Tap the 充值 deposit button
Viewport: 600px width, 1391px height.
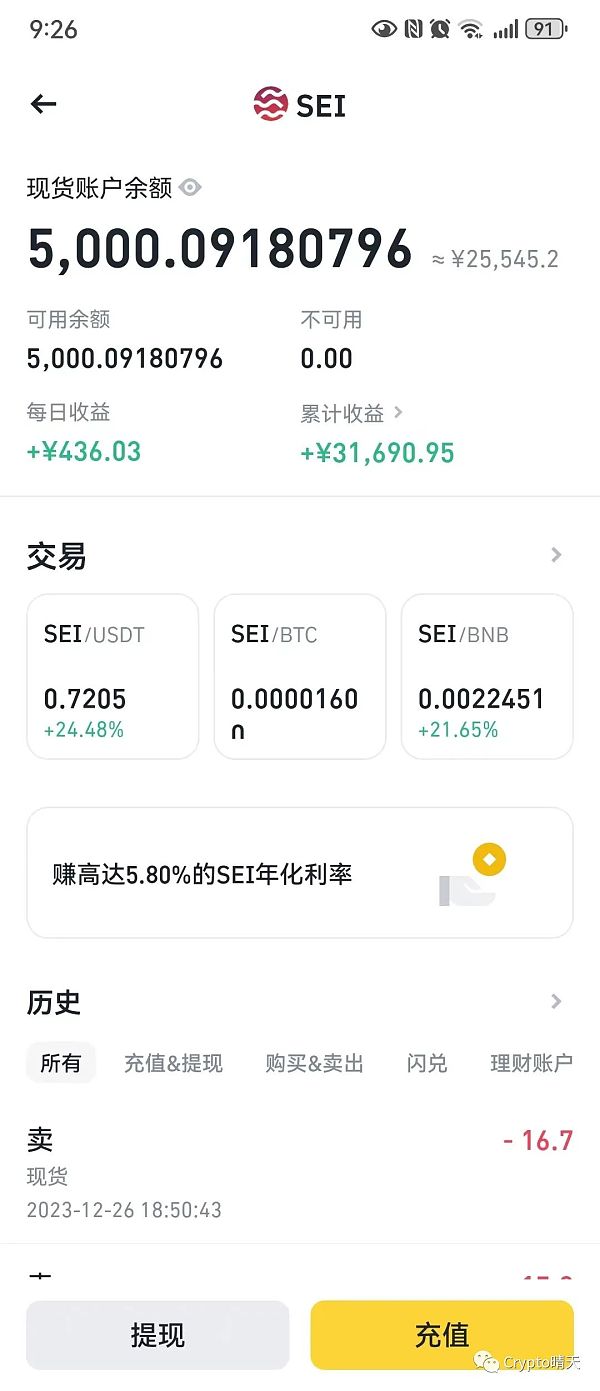click(x=442, y=1335)
